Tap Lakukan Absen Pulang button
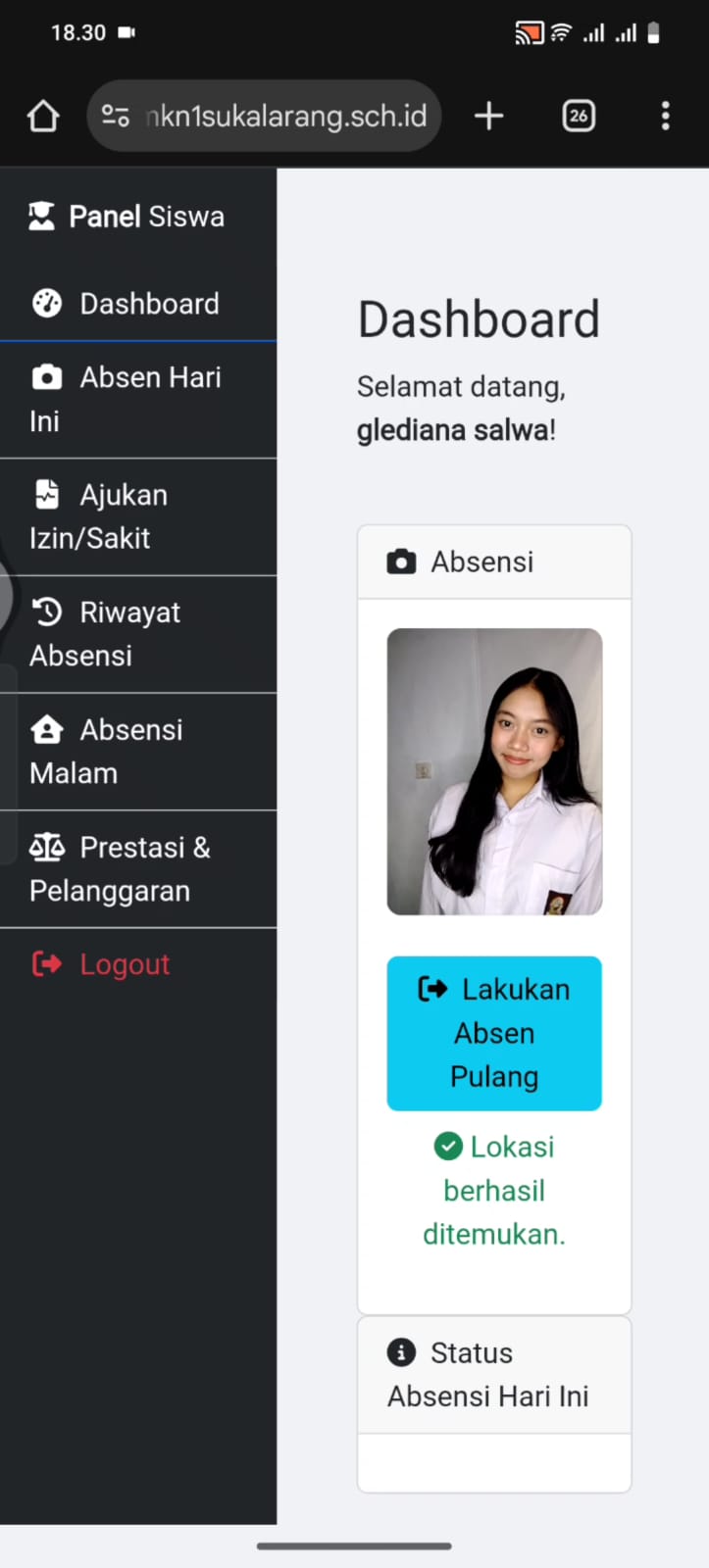Viewport: 709px width, 1568px height. pyautogui.click(x=494, y=1033)
